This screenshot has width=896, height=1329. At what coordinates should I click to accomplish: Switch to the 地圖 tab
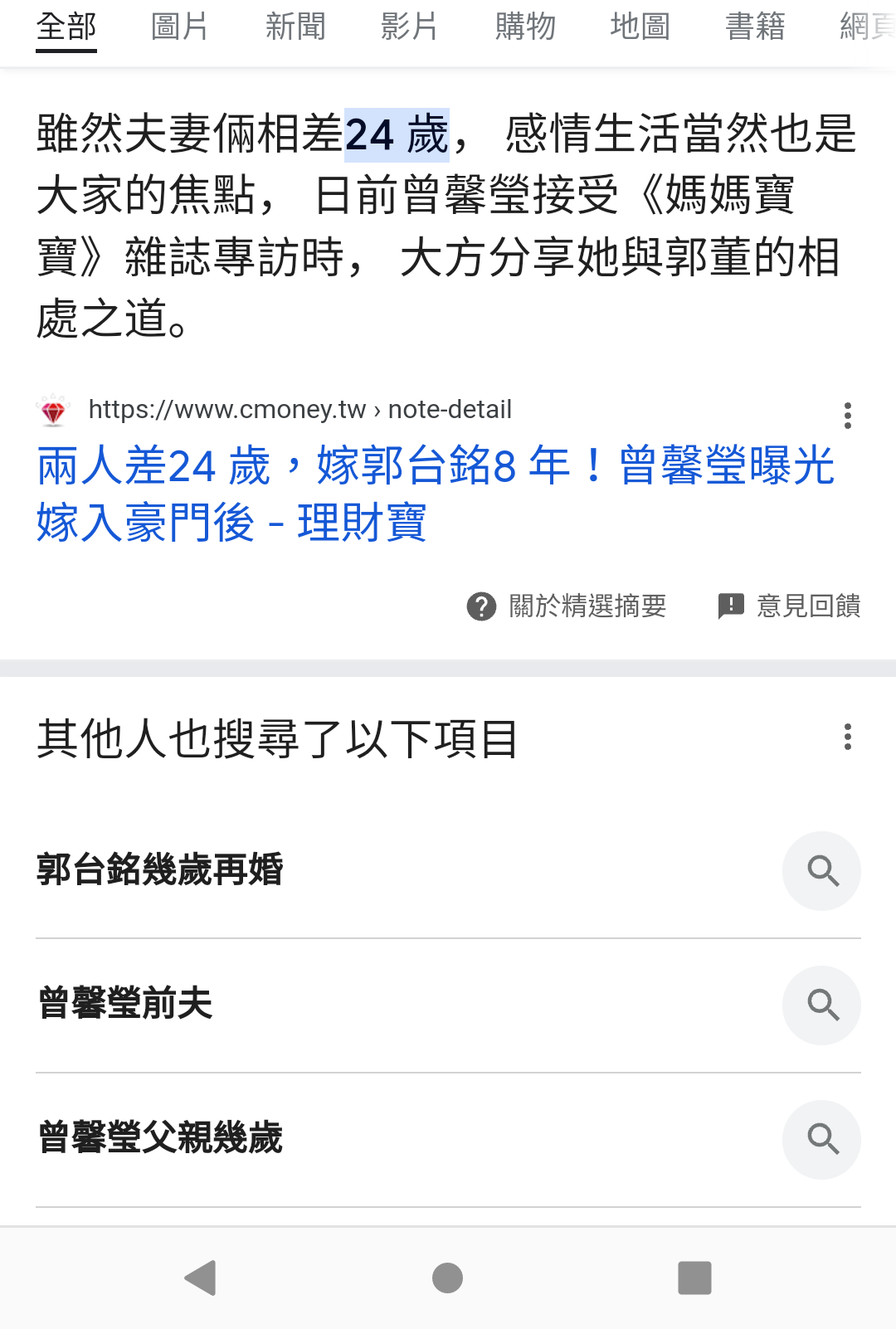pyautogui.click(x=640, y=27)
